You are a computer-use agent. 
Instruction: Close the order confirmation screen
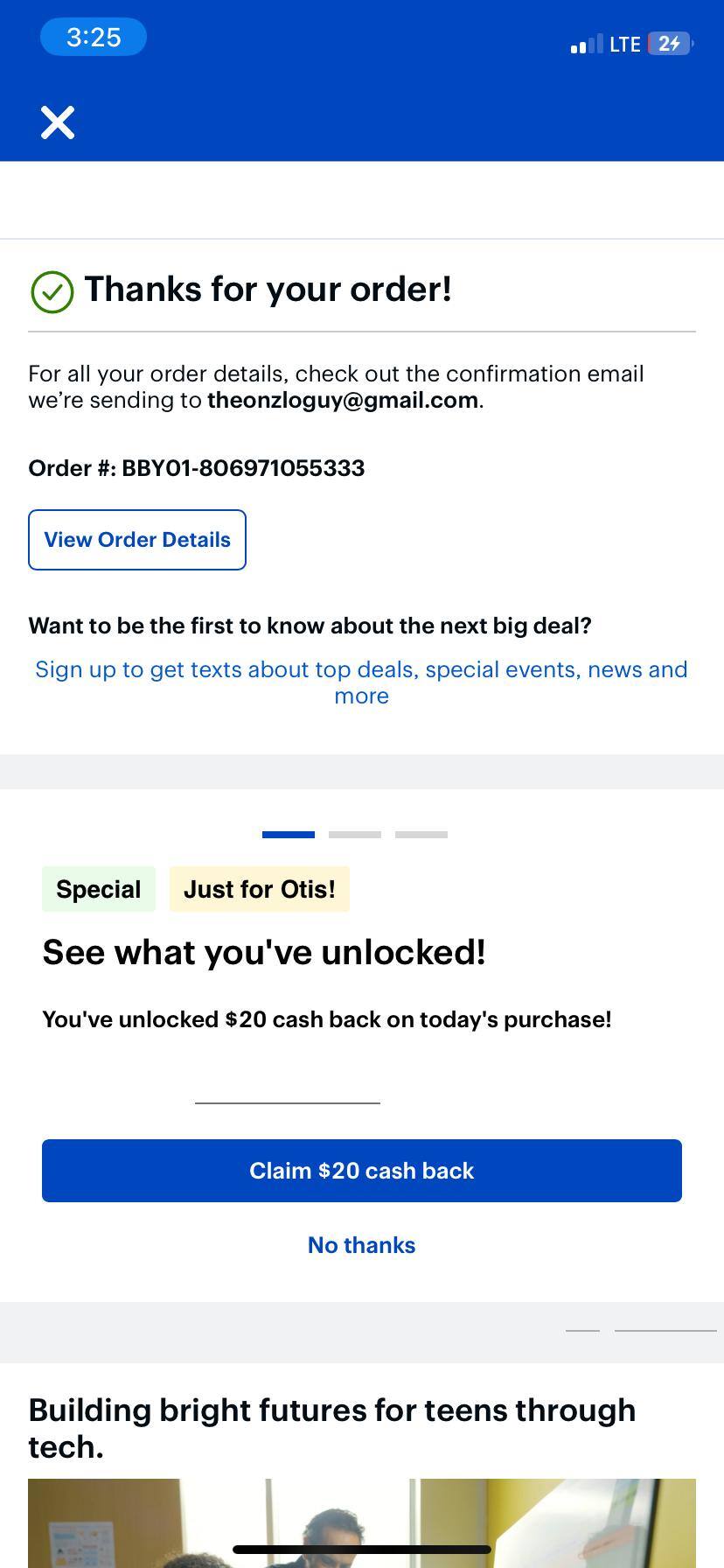point(58,122)
